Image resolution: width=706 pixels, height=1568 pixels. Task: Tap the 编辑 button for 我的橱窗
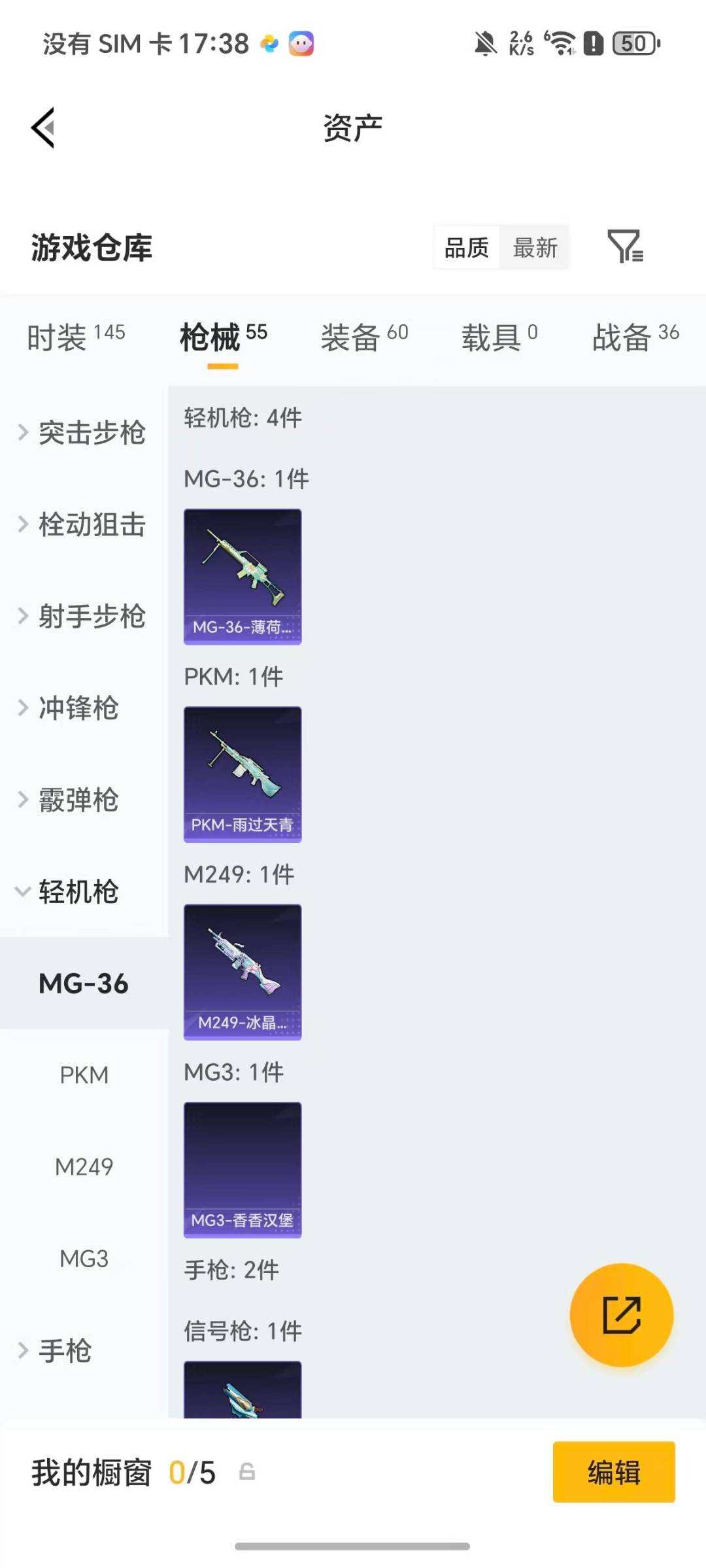[x=613, y=1472]
